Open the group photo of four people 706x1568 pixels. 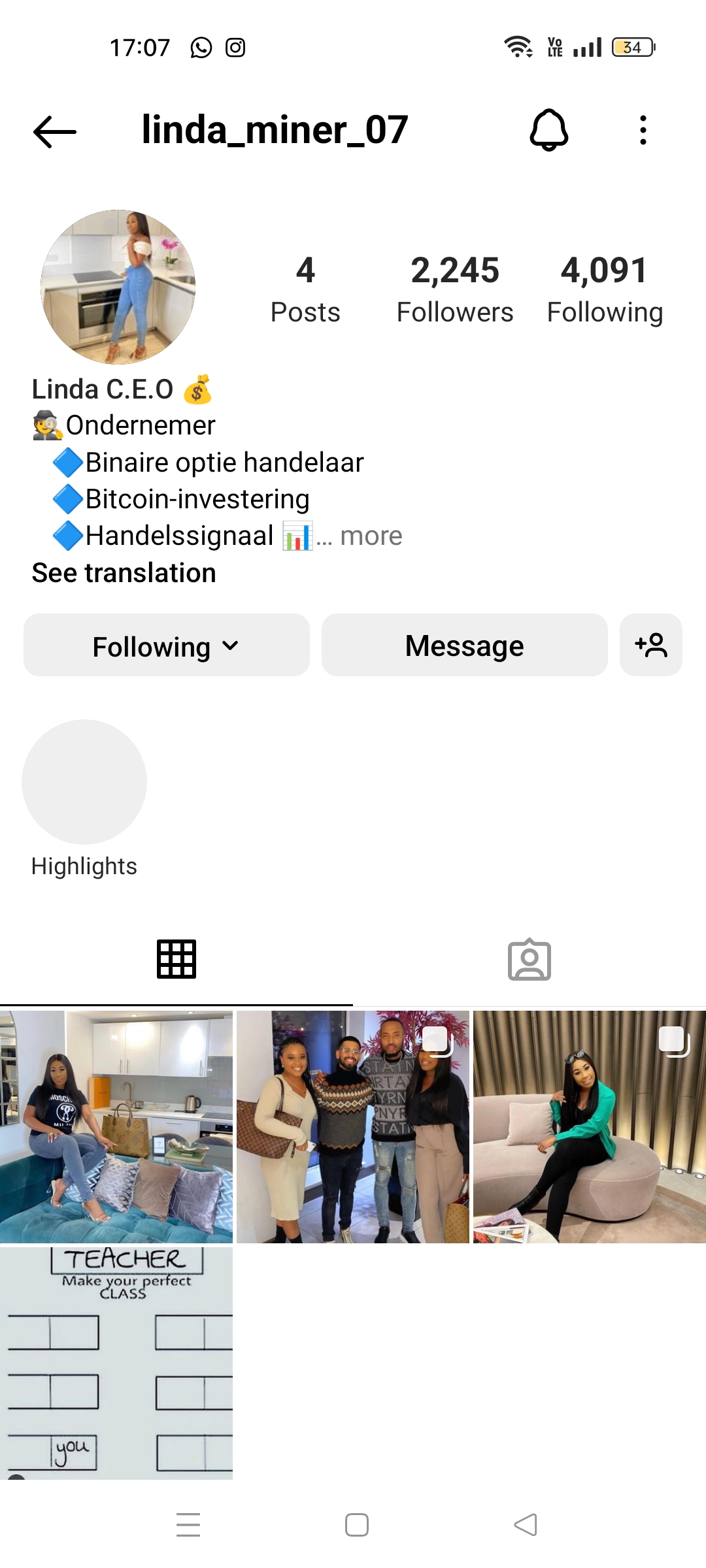353,1127
